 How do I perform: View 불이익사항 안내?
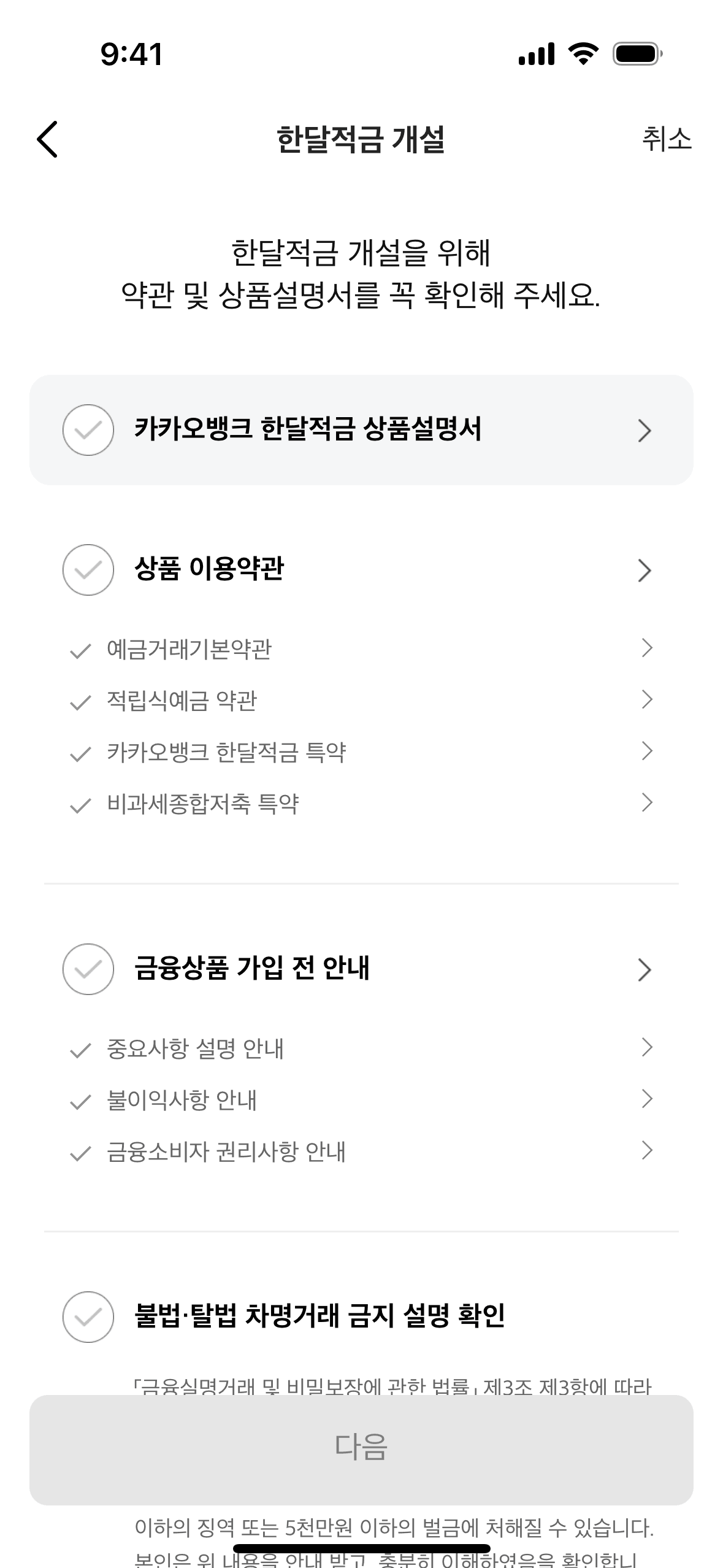click(x=182, y=1100)
